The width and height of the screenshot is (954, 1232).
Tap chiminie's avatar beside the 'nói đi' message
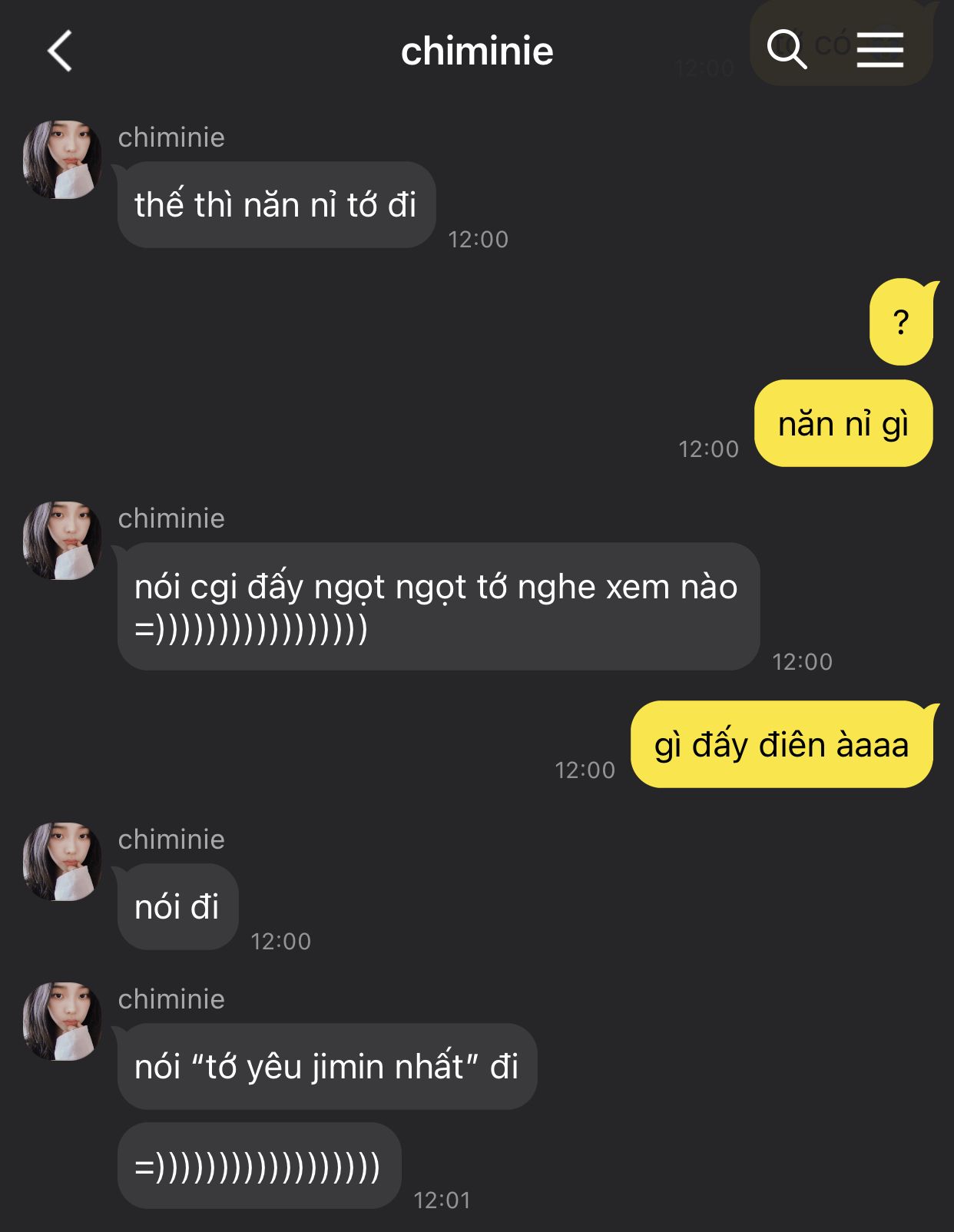(x=62, y=862)
